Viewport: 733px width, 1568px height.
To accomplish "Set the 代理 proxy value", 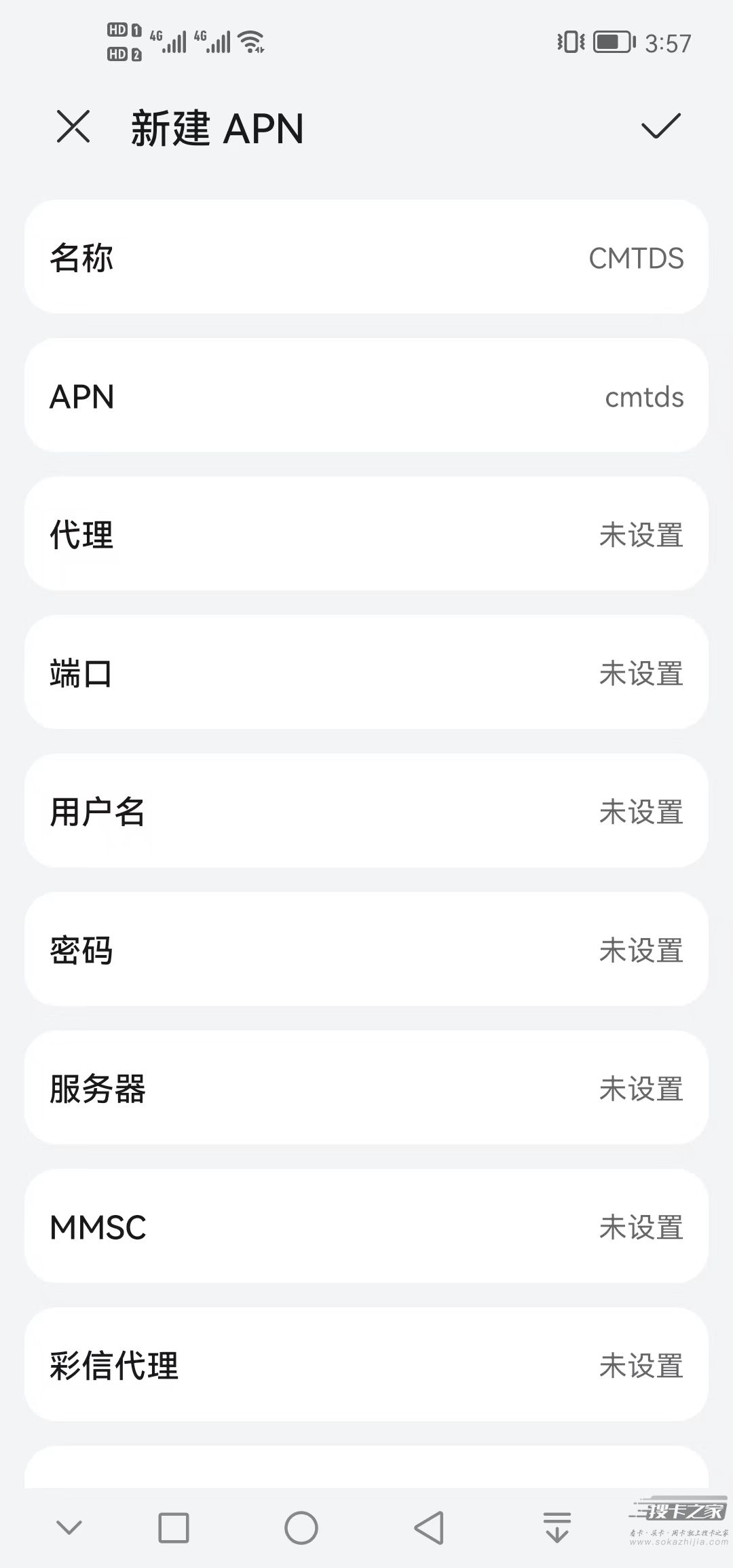I will pyautogui.click(x=366, y=534).
